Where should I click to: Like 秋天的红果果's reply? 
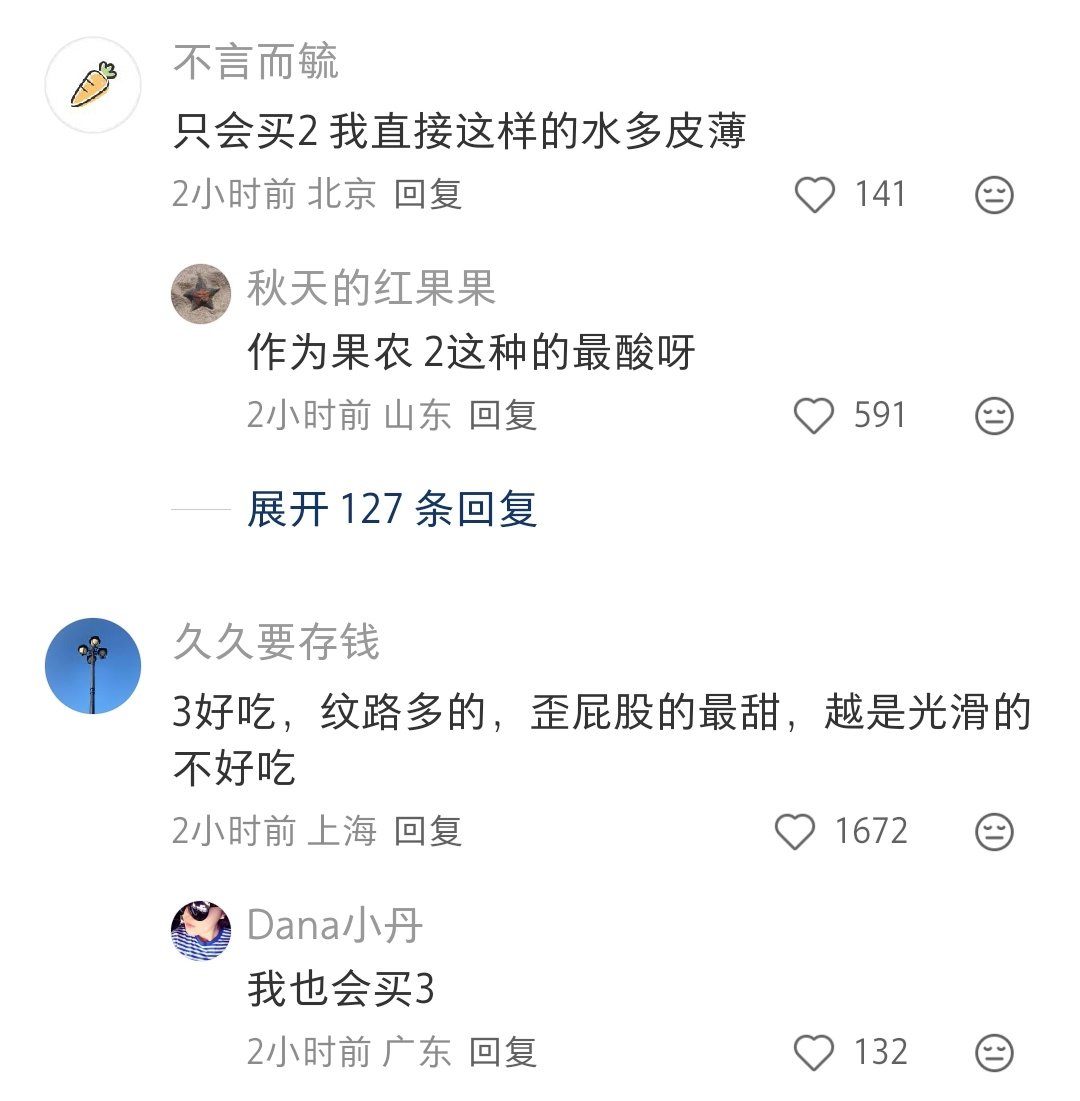(x=814, y=415)
